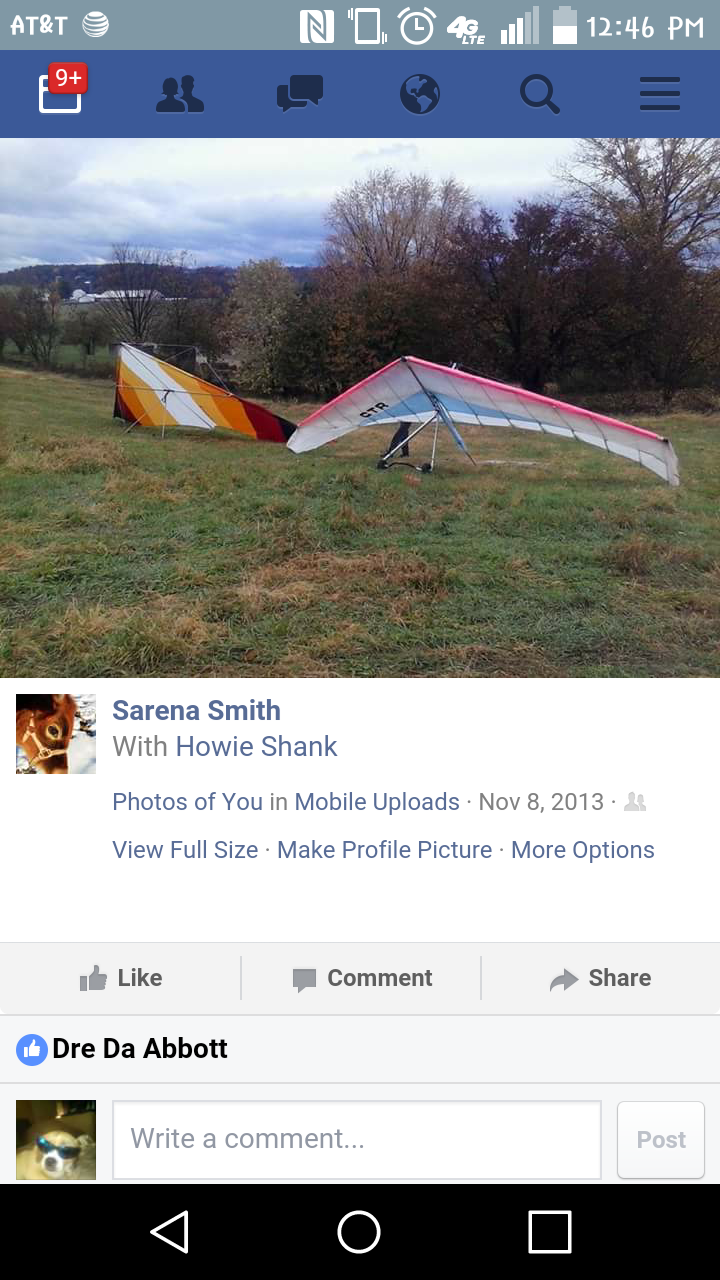Open the messages tab
Viewport: 720px width, 1280px height.
pos(300,95)
